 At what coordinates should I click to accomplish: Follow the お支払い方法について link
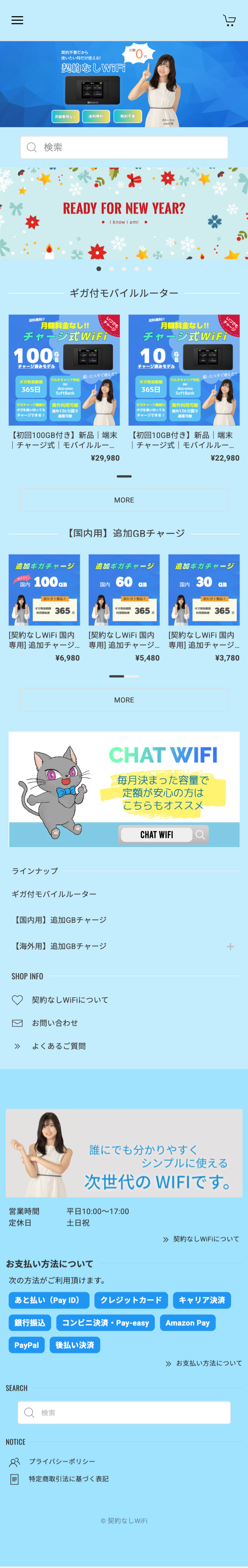tap(208, 1363)
